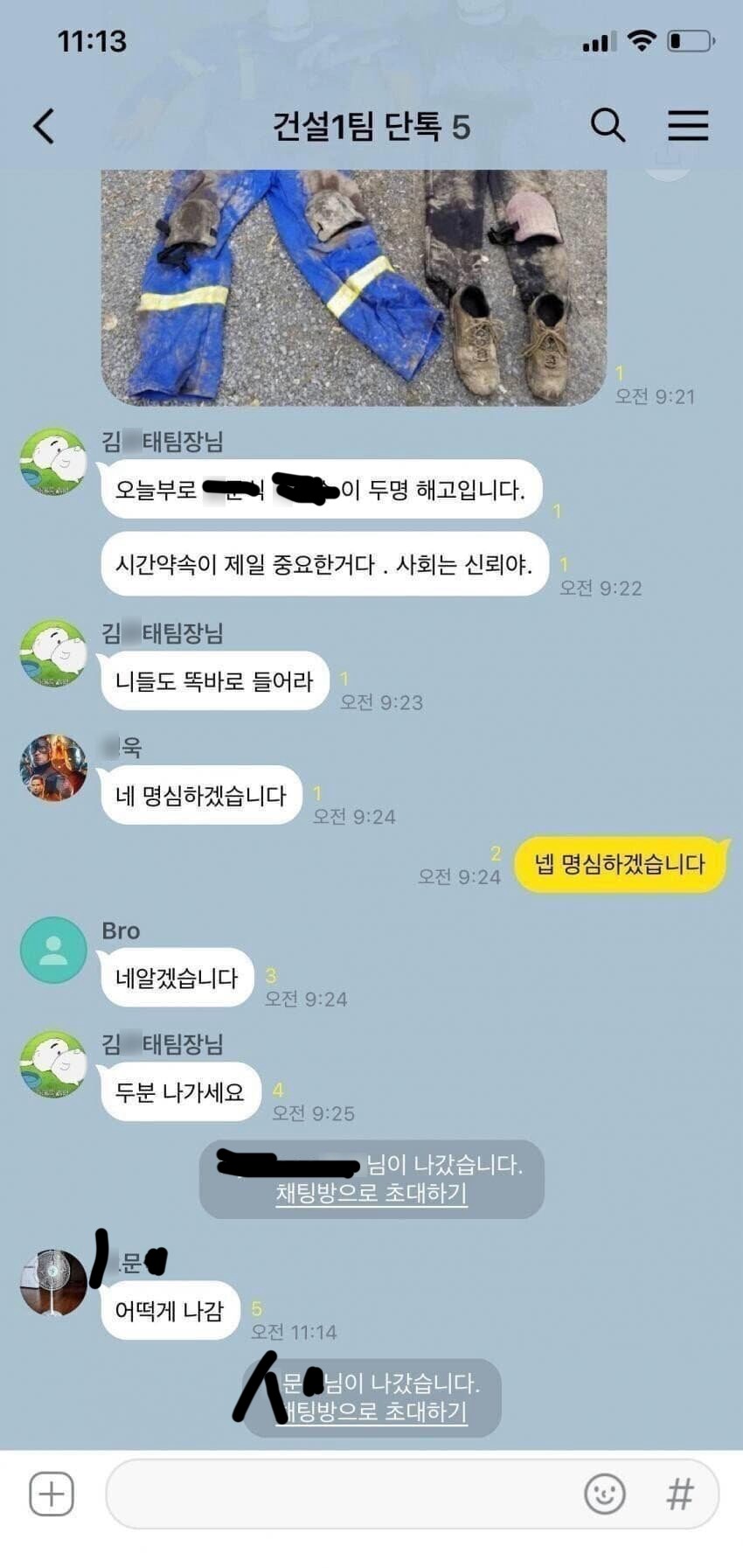Tap the message input field
This screenshot has width=743, height=1568.
(x=341, y=1493)
